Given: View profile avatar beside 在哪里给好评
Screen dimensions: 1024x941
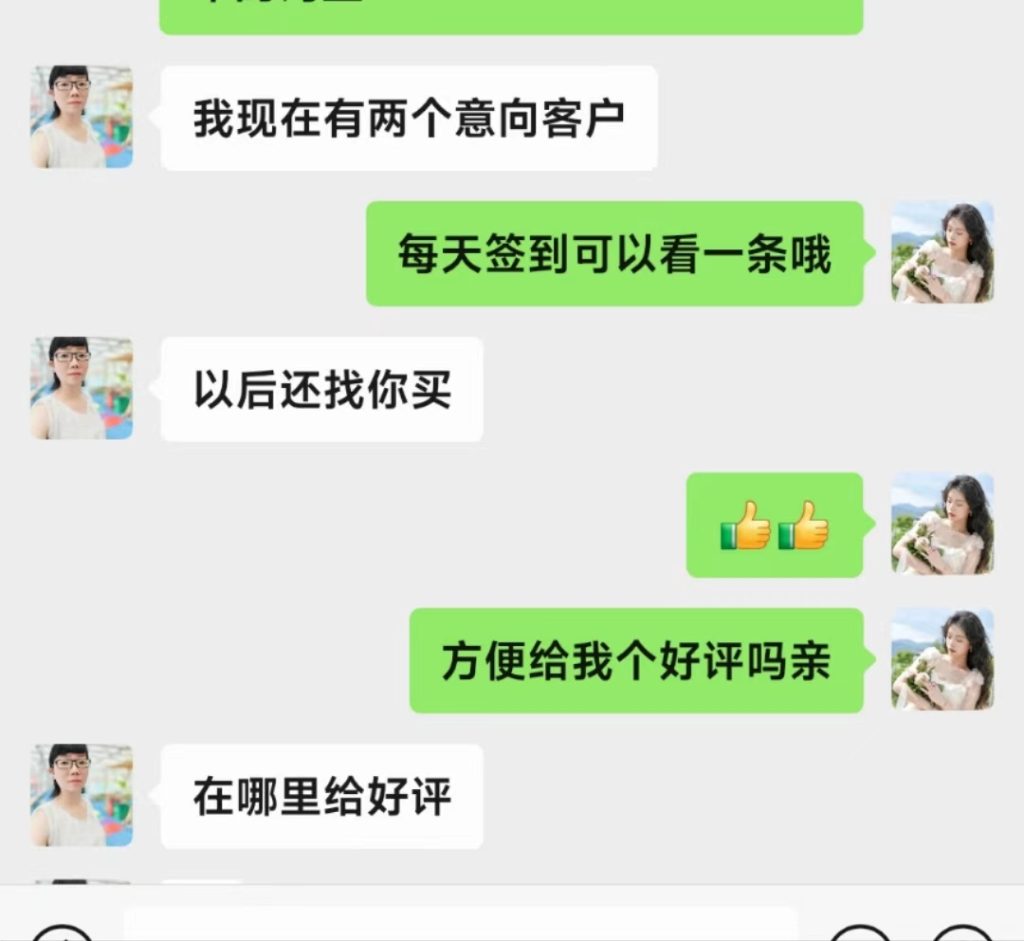Looking at the screenshot, I should coord(81,796).
